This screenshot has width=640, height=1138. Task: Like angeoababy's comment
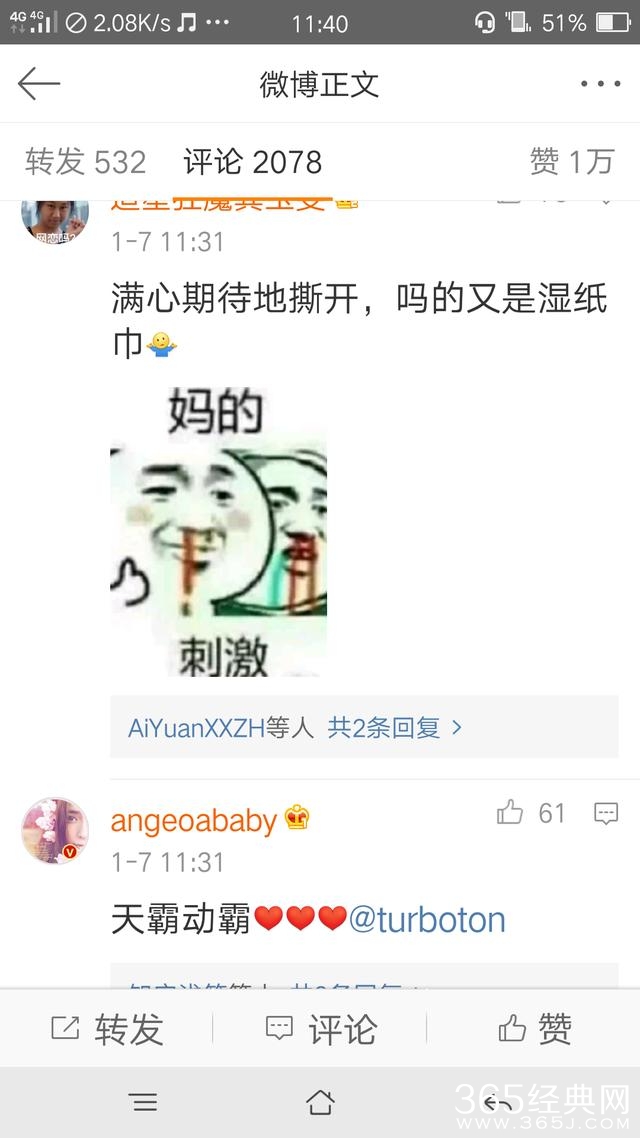coord(511,813)
